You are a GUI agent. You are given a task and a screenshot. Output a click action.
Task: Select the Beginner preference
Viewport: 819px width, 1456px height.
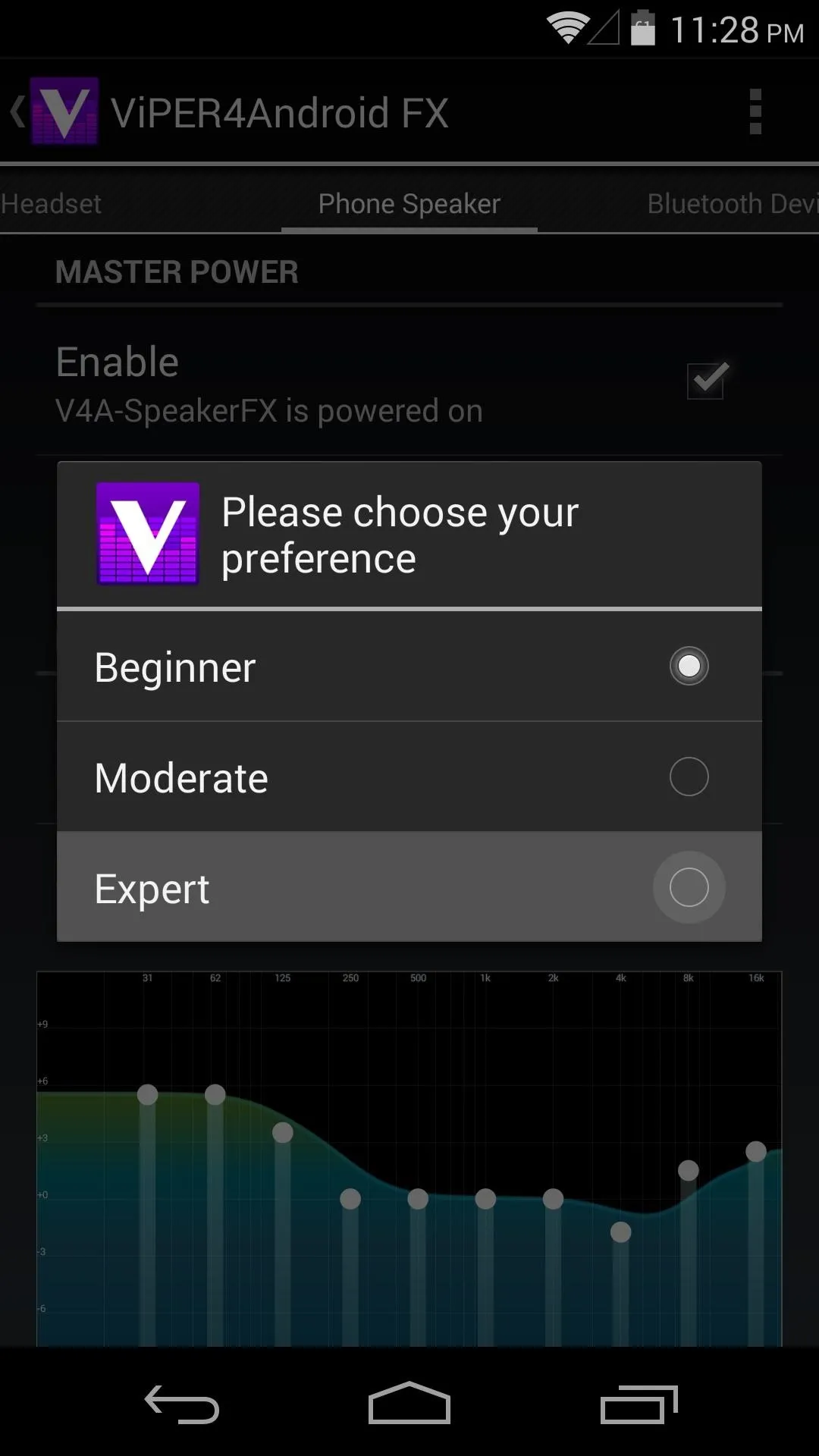(x=409, y=667)
